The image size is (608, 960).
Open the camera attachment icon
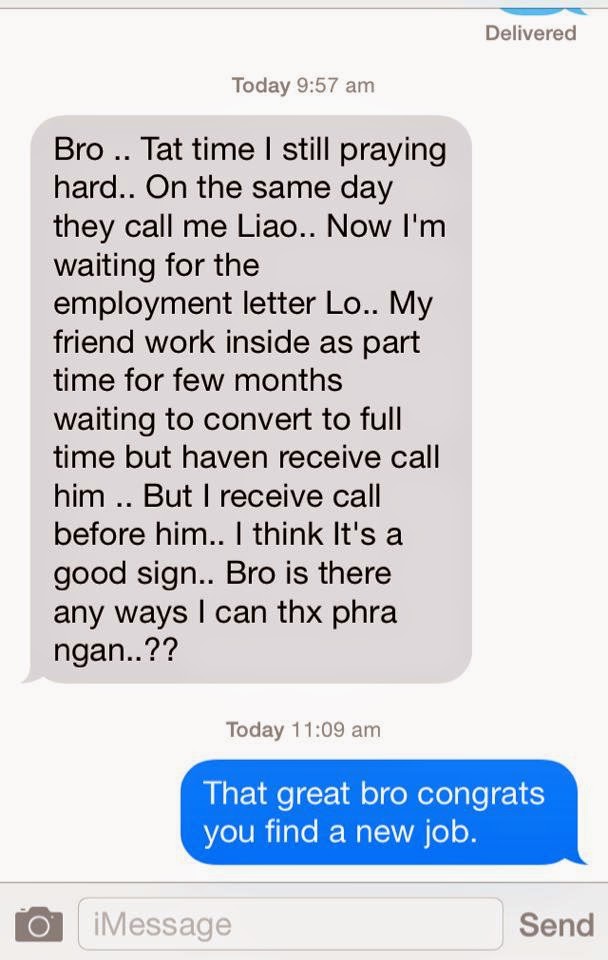(38, 925)
